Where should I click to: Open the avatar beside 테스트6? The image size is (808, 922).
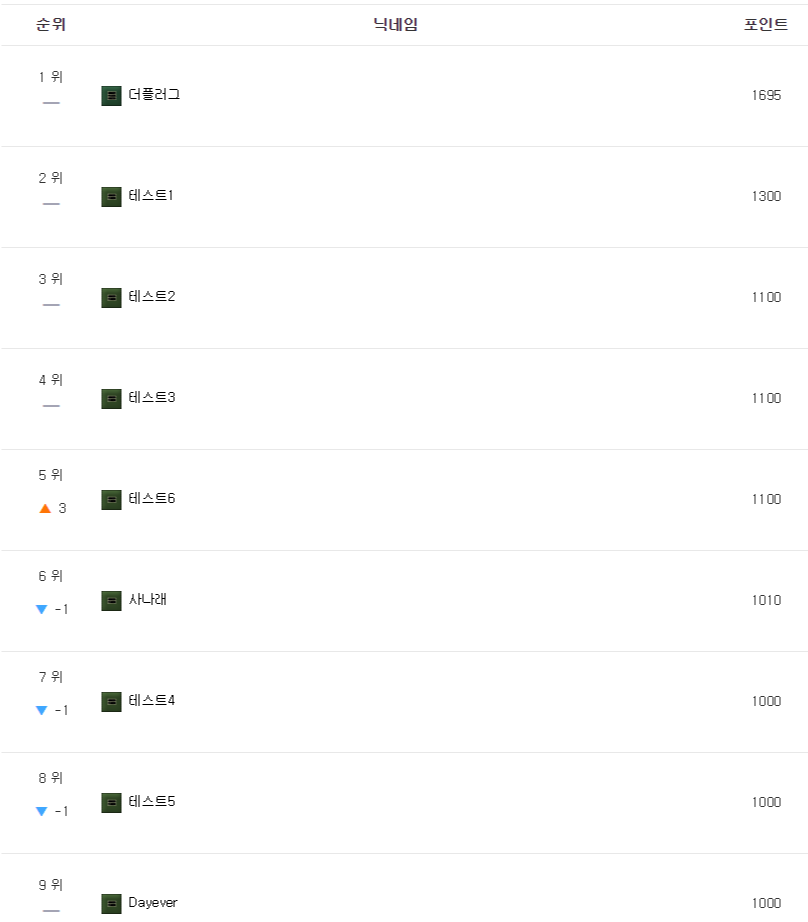pos(111,499)
